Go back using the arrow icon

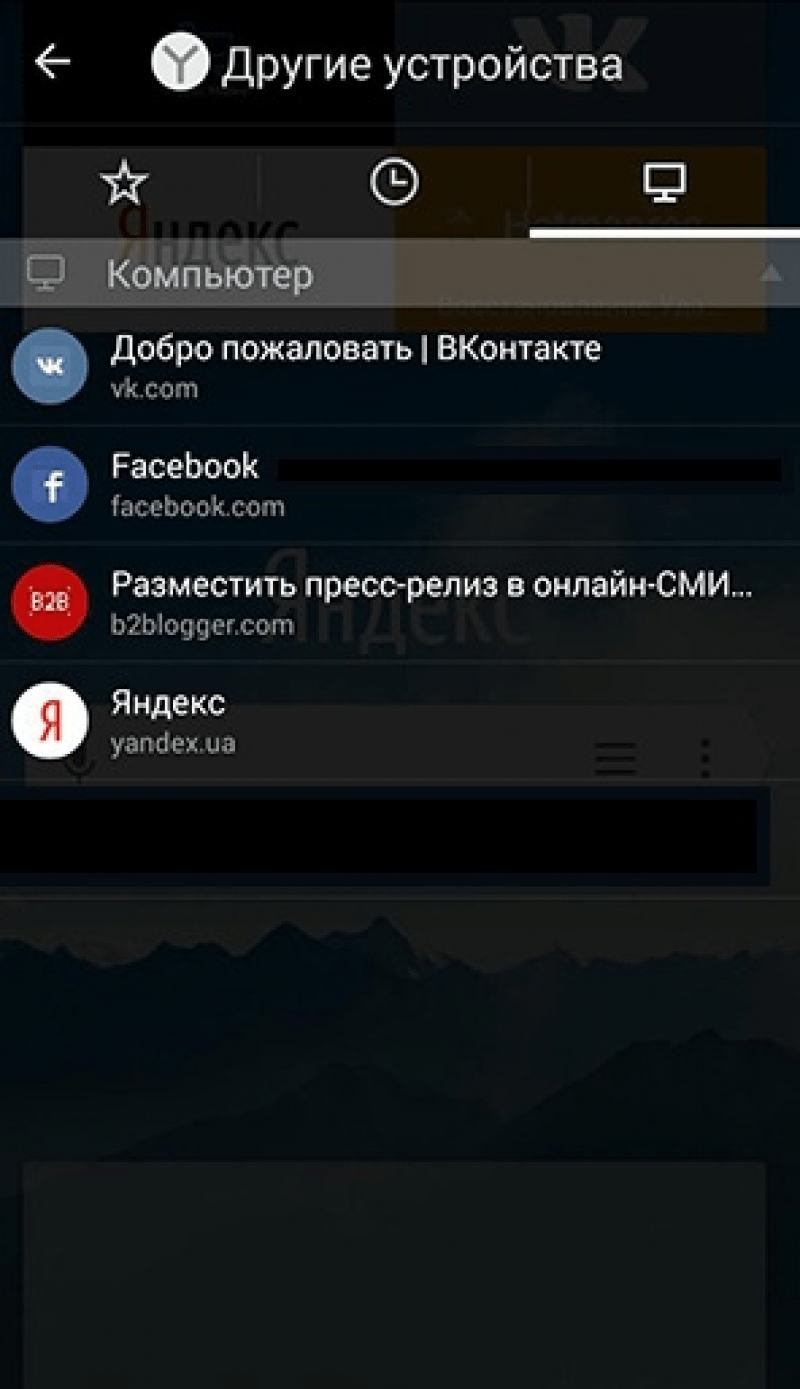point(52,63)
